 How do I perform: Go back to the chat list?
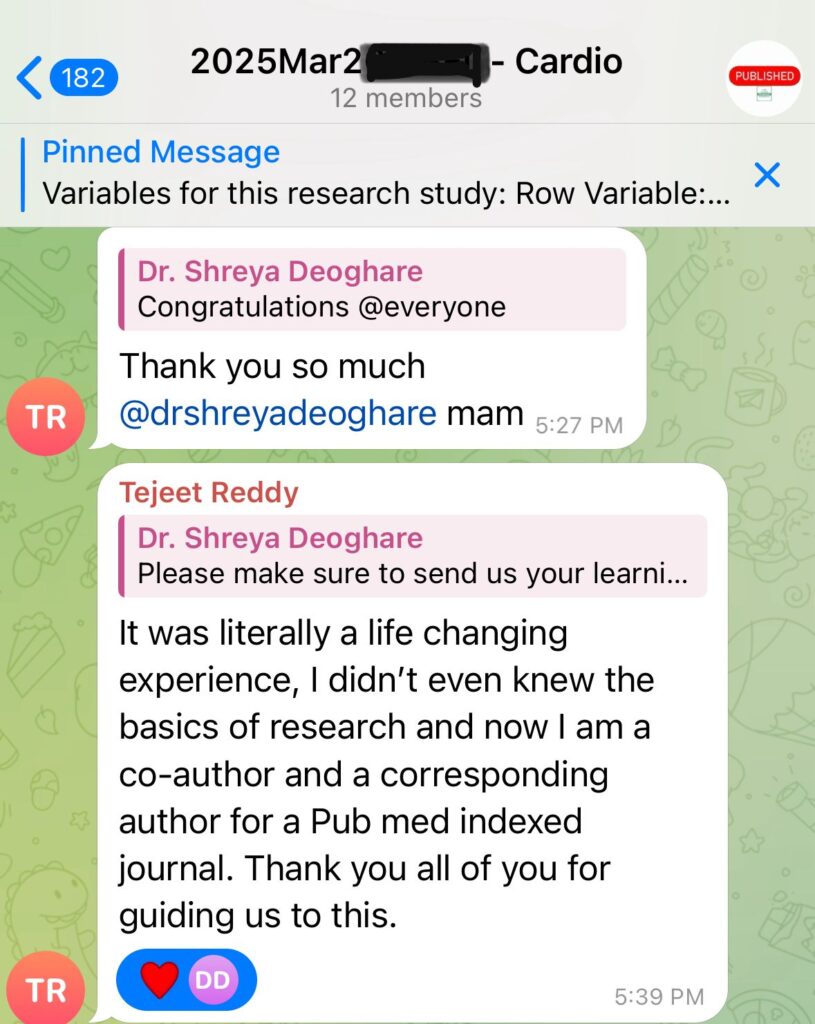pyautogui.click(x=66, y=77)
